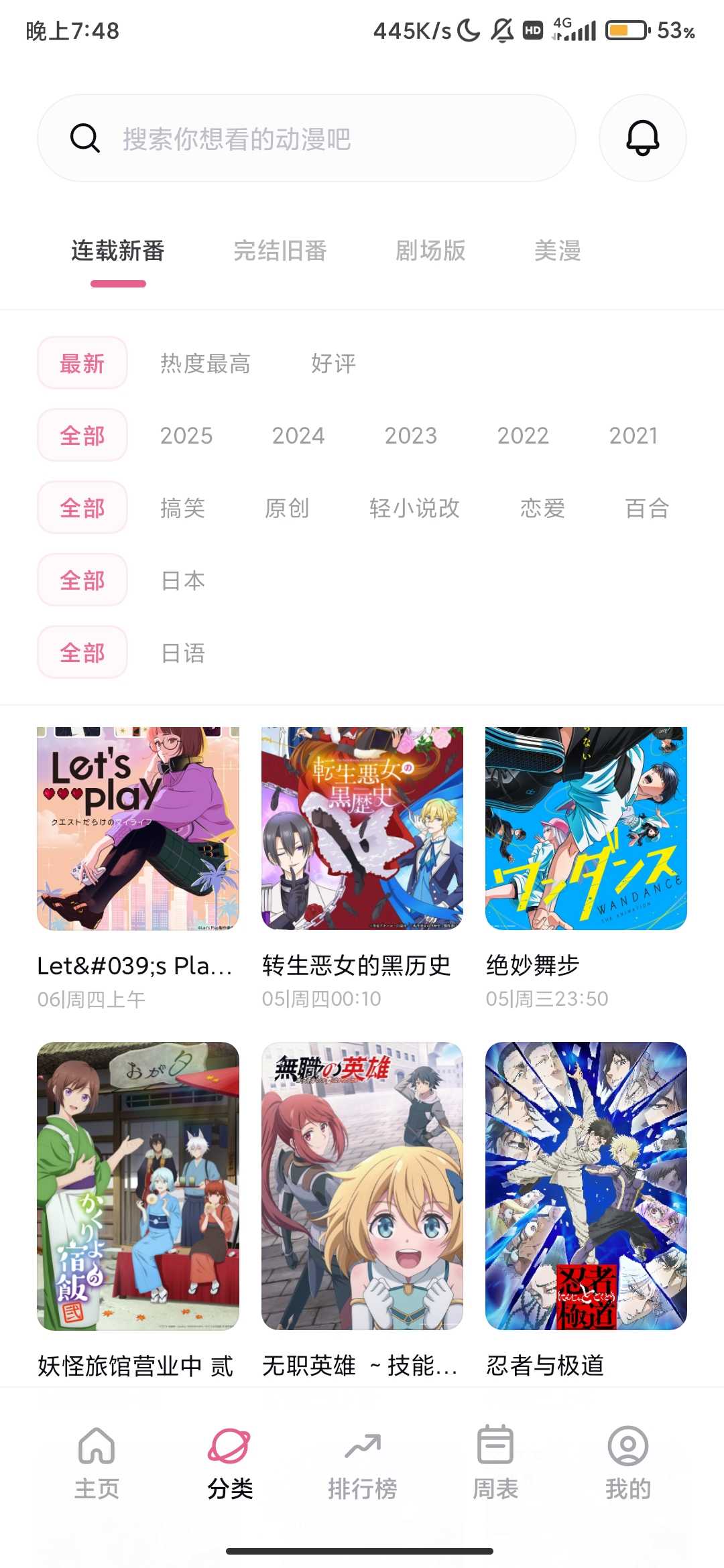Open the 周表 schedule tab

[495, 1462]
